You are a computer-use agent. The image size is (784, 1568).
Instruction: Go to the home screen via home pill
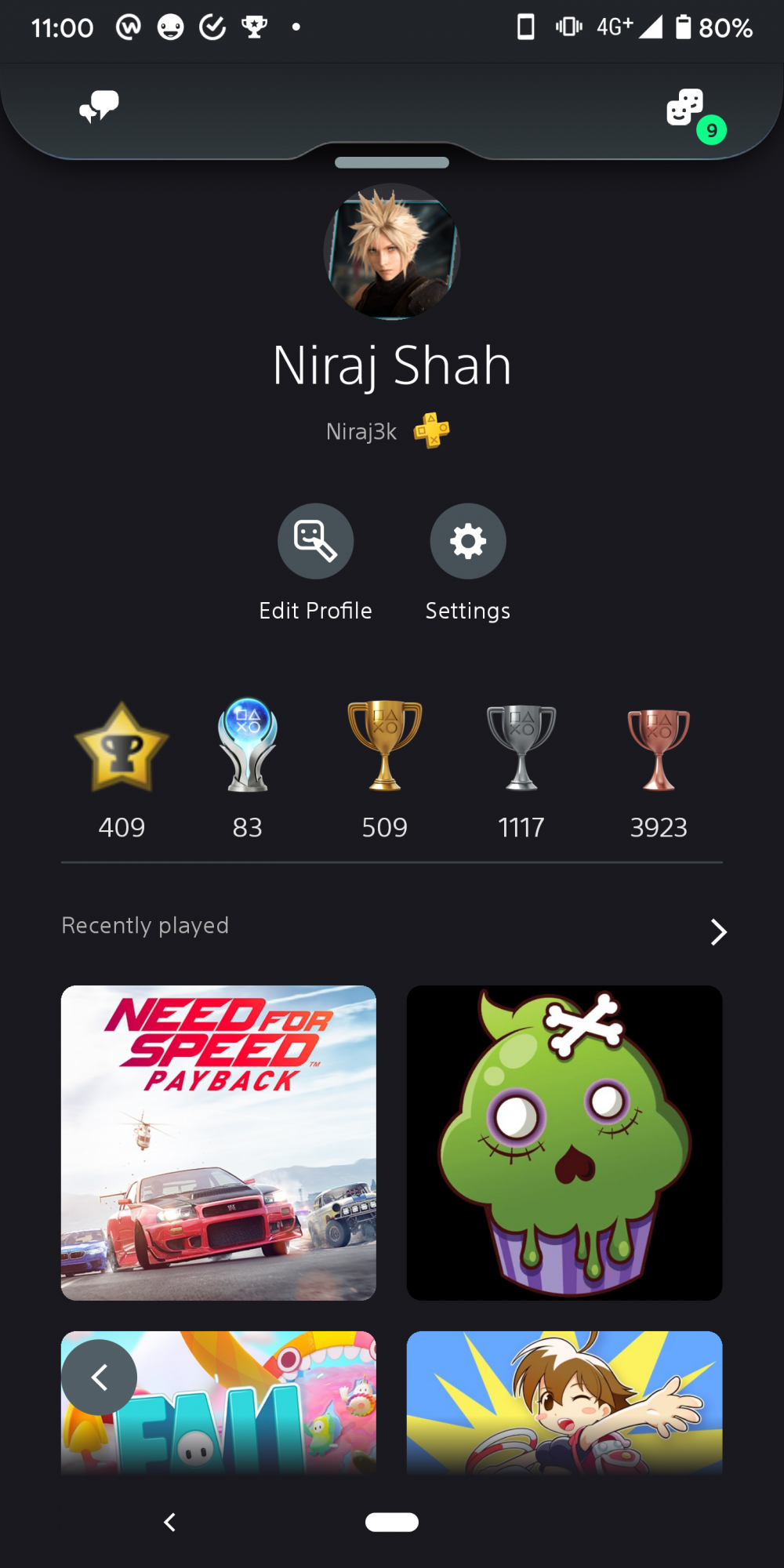392,1522
